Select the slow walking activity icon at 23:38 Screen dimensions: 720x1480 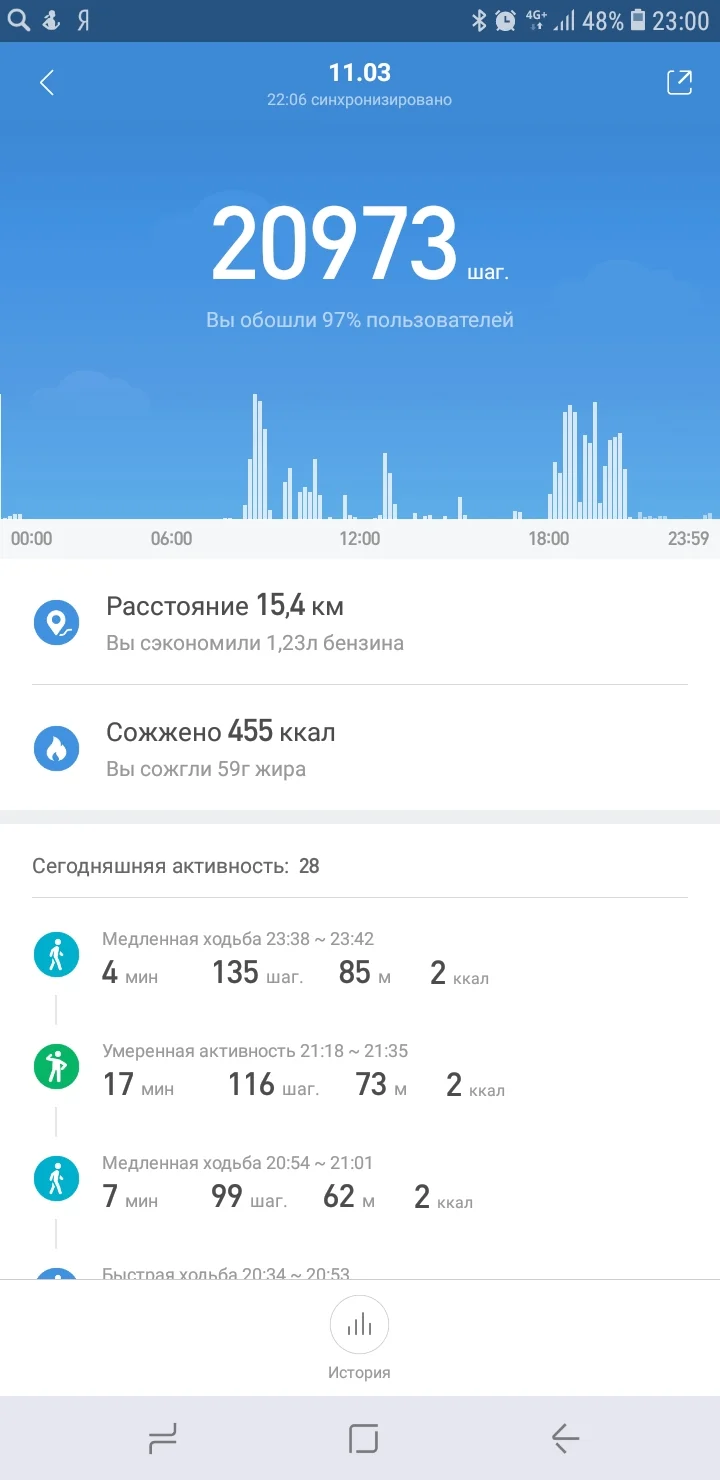57,954
